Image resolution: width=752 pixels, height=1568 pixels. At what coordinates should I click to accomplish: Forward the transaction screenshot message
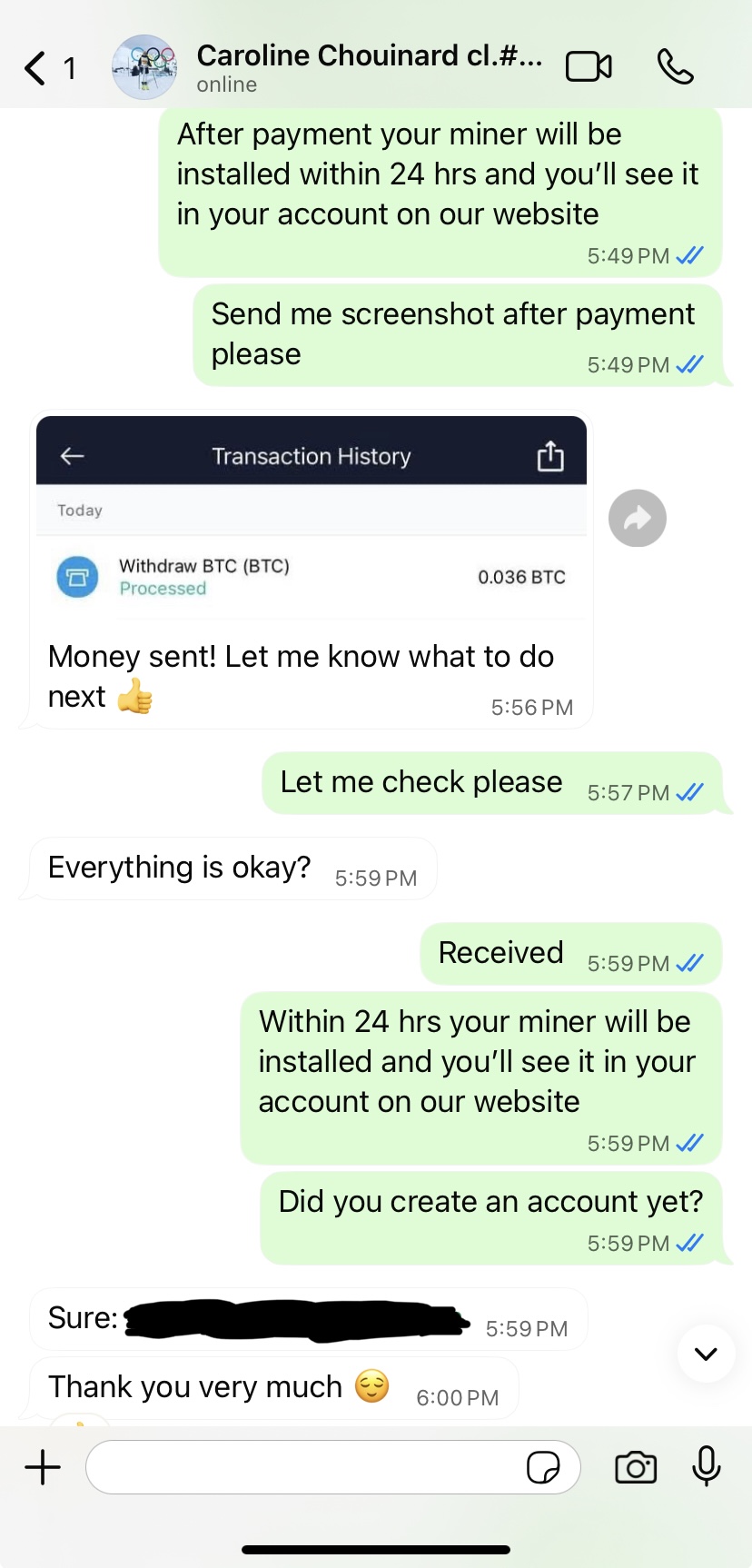[637, 519]
